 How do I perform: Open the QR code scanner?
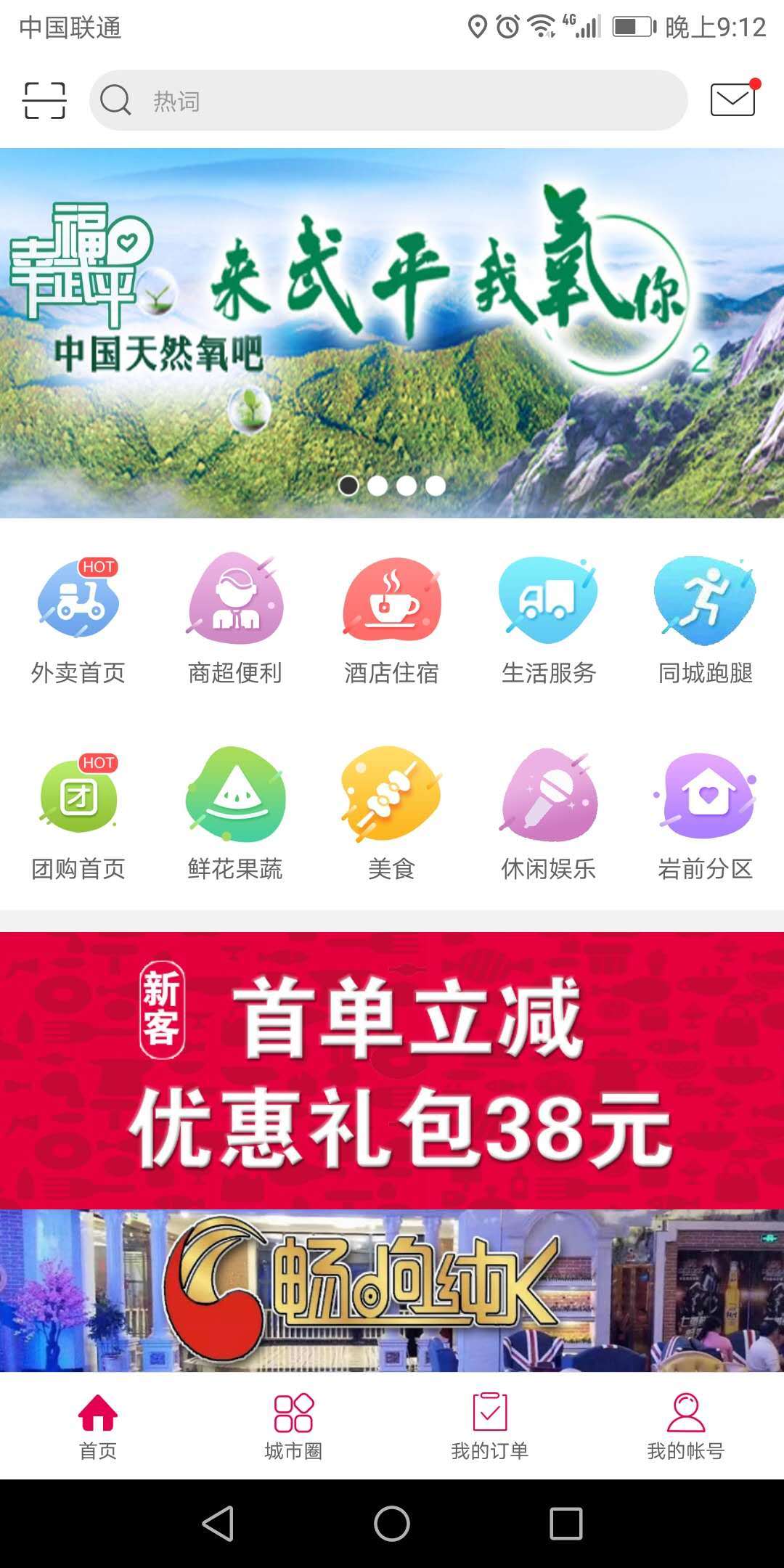[44, 100]
